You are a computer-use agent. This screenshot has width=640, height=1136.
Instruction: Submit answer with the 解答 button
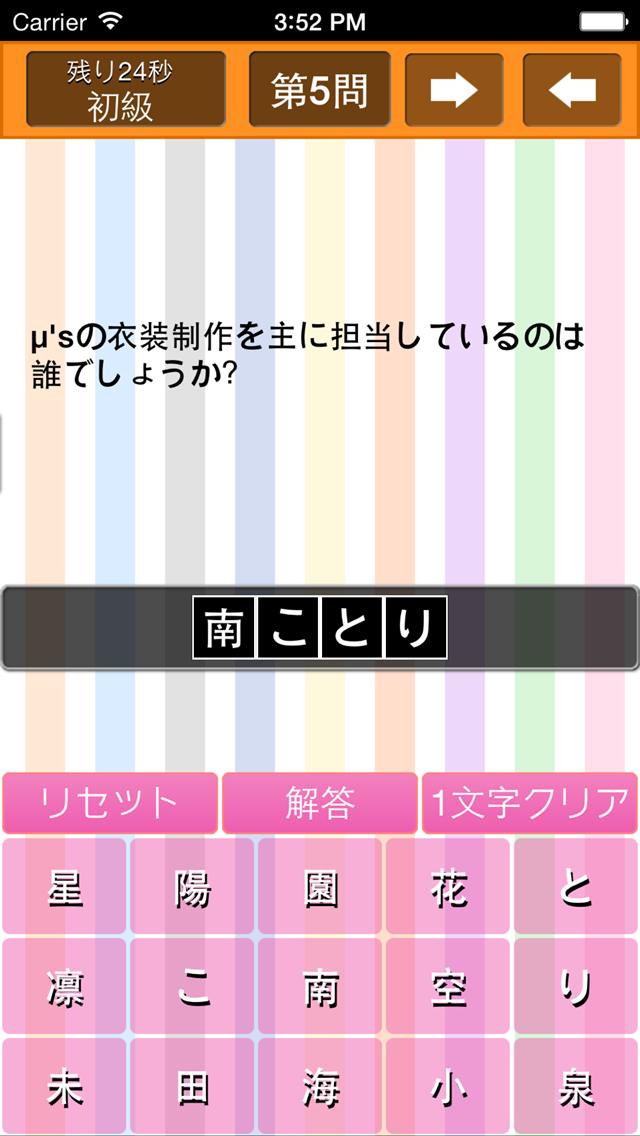coord(320,802)
